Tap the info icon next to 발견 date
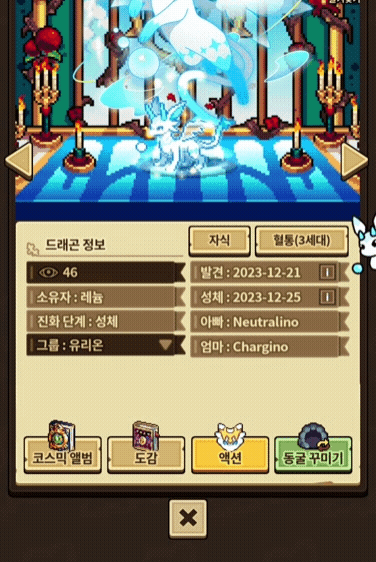The height and width of the screenshot is (562, 376). pyautogui.click(x=327, y=272)
